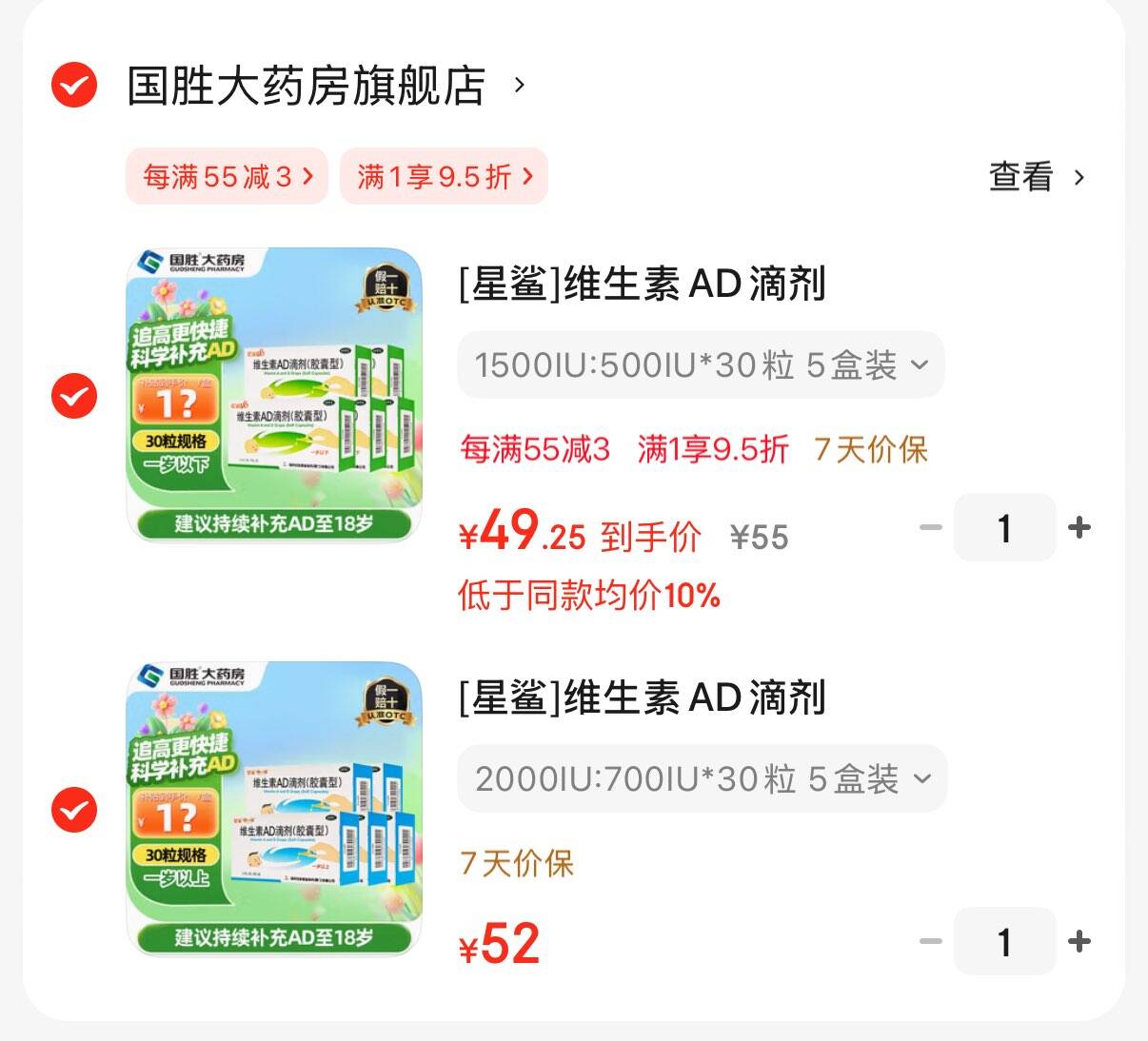Change the 2000IU:700IU*30粒 5盒装 specification
1148x1041 pixels.
coord(702,778)
